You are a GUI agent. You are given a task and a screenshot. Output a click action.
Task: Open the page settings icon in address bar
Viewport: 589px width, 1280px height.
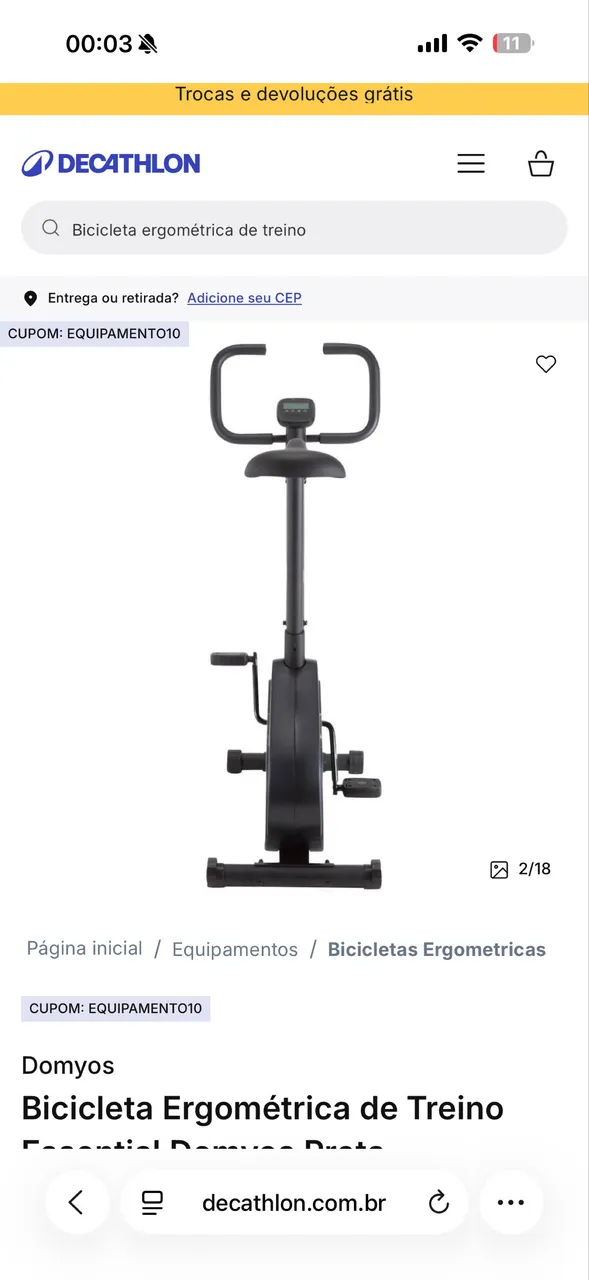pyautogui.click(x=152, y=1203)
